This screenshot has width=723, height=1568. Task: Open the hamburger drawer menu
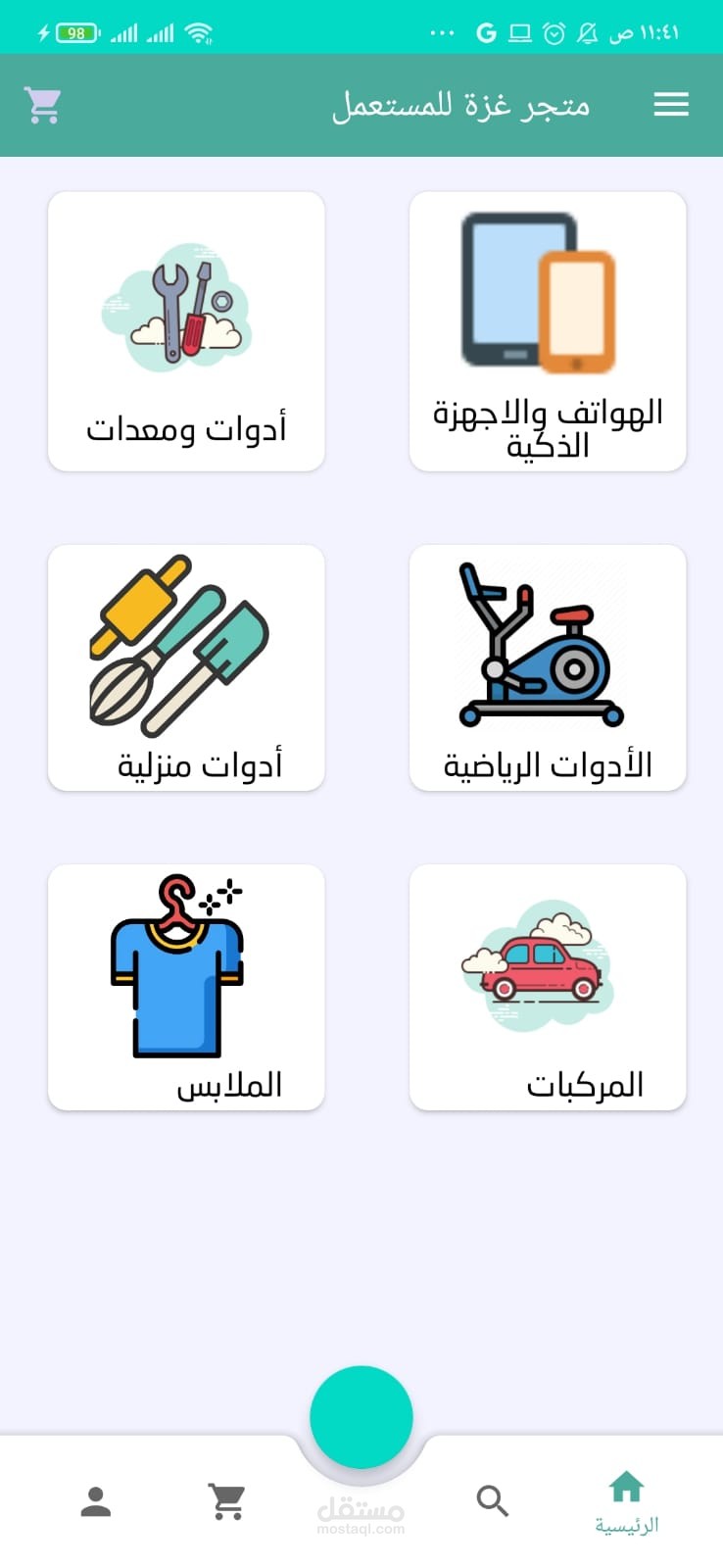(x=671, y=105)
